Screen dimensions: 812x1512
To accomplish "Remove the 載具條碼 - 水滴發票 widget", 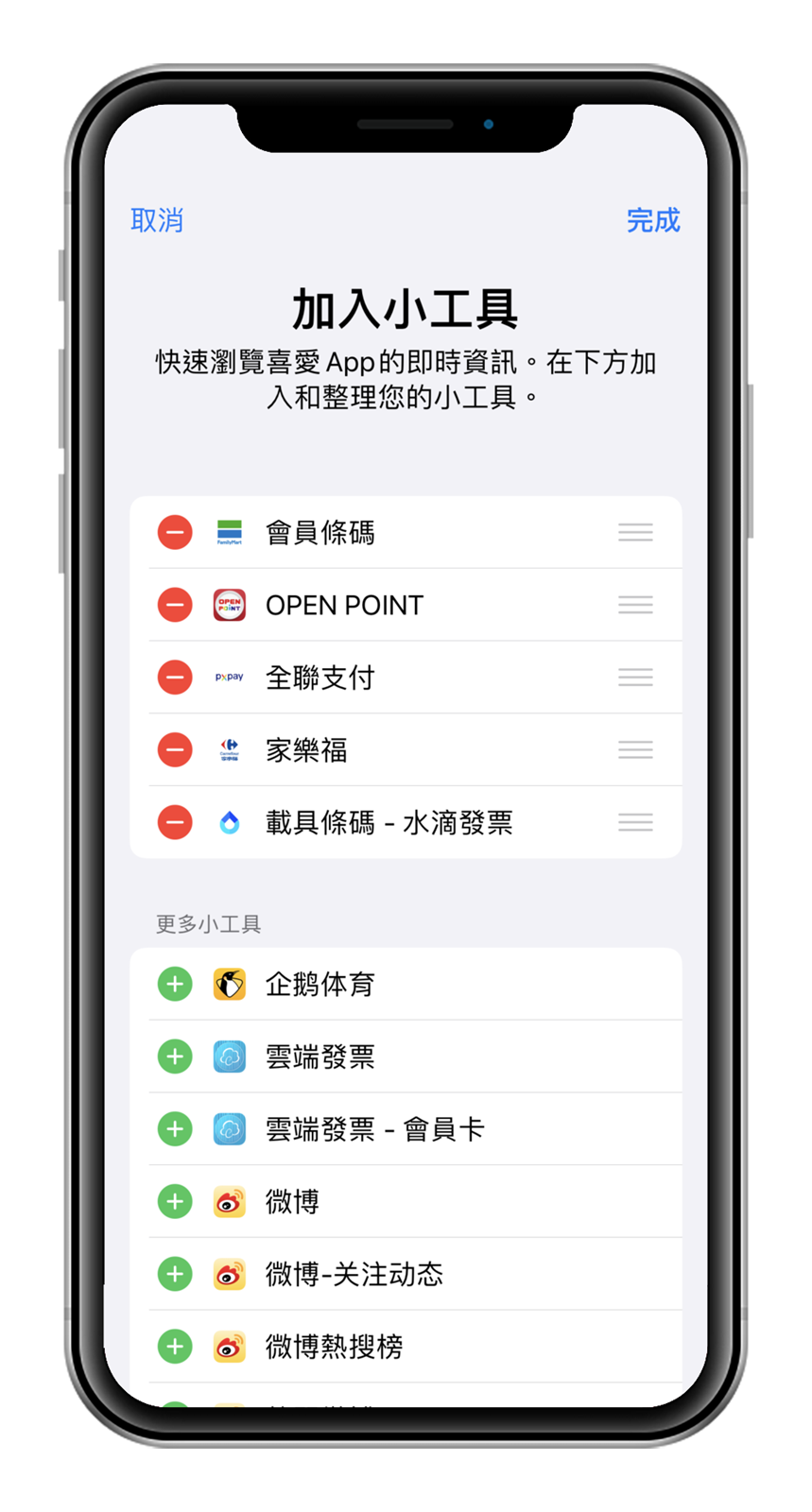I will tap(175, 822).
